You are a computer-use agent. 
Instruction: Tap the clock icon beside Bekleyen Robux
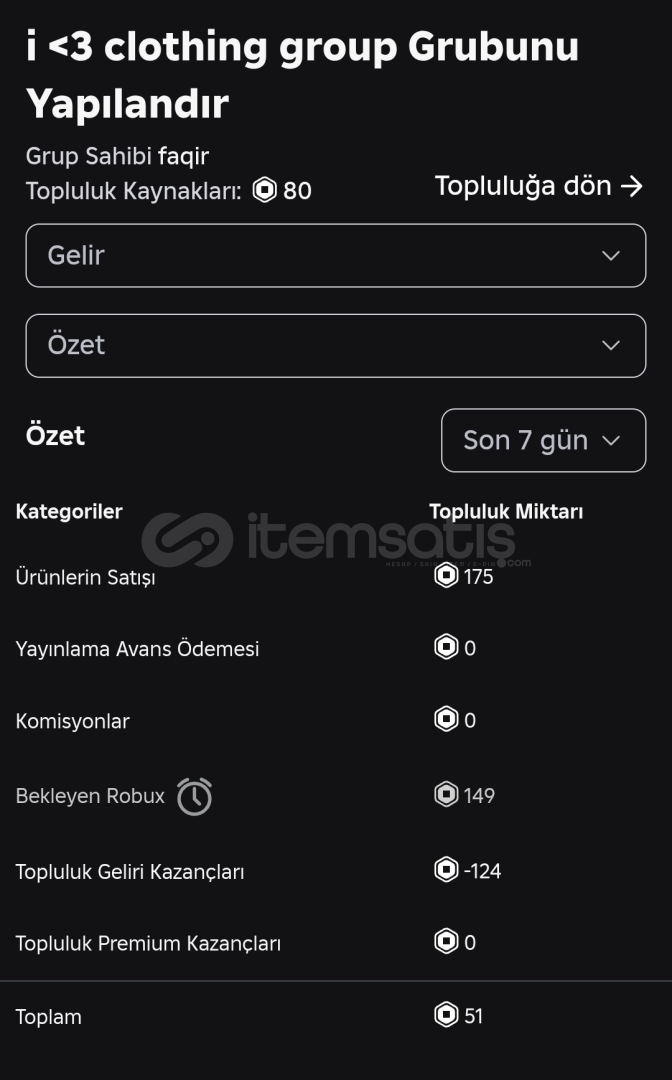194,797
